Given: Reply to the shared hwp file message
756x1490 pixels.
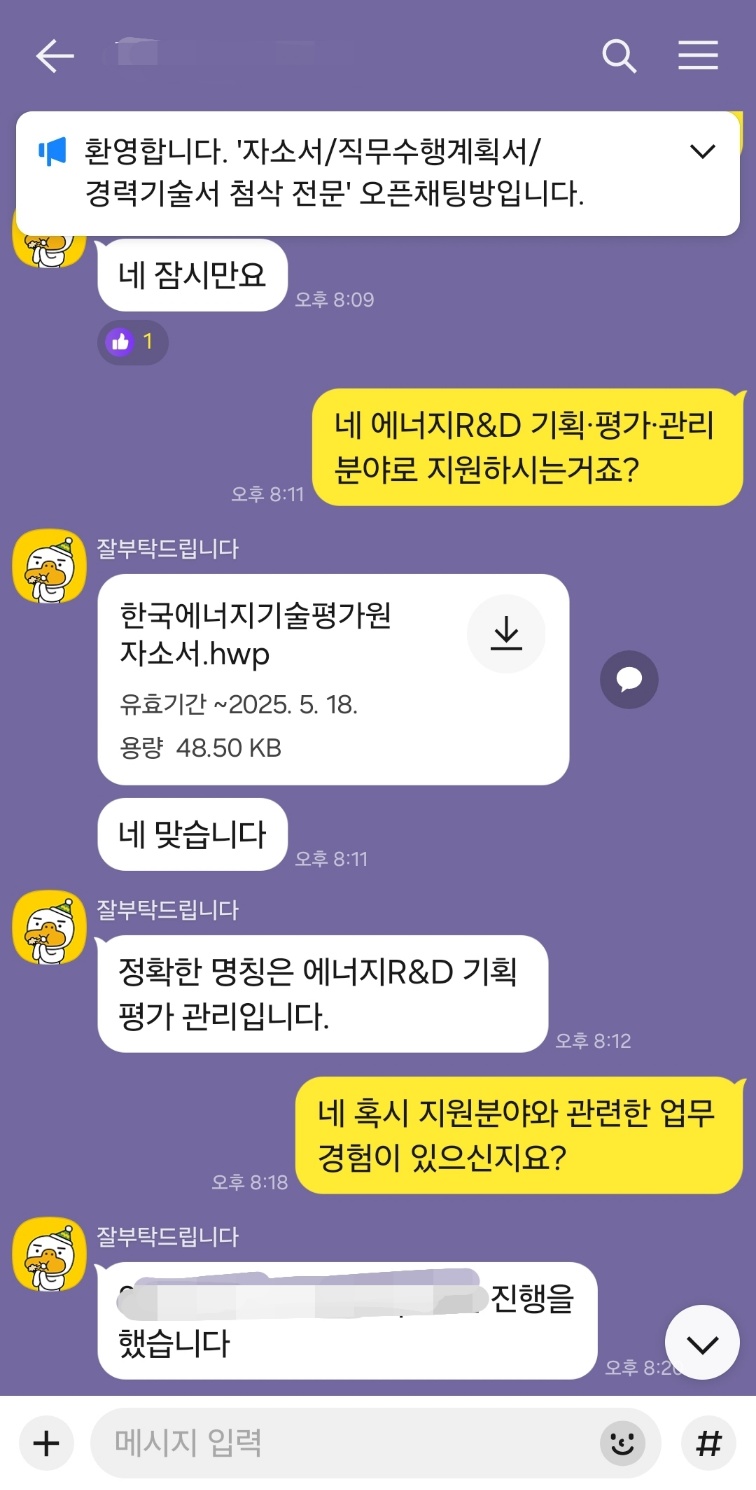Looking at the screenshot, I should tap(629, 680).
